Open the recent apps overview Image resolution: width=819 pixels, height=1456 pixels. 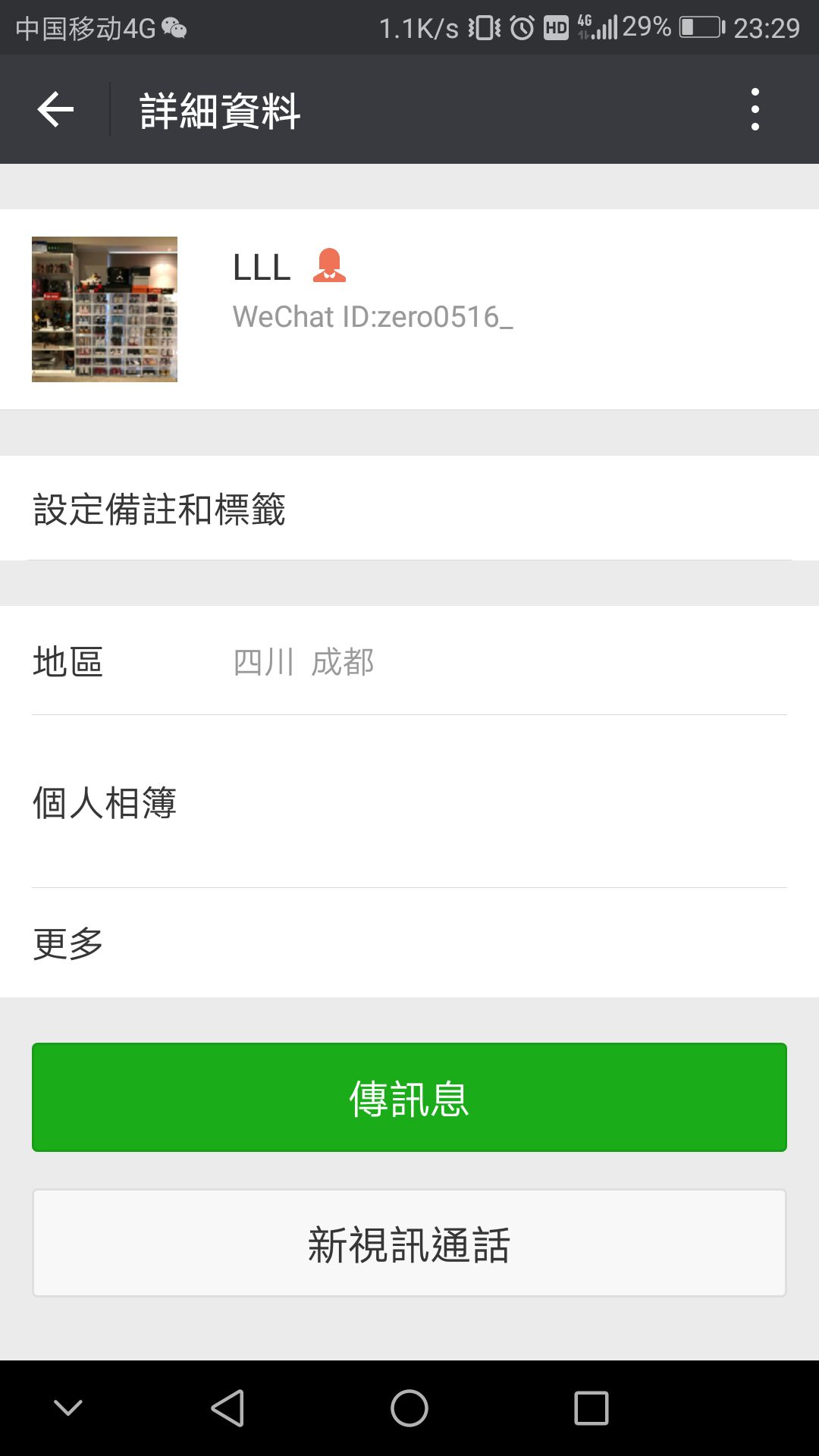[x=591, y=1408]
